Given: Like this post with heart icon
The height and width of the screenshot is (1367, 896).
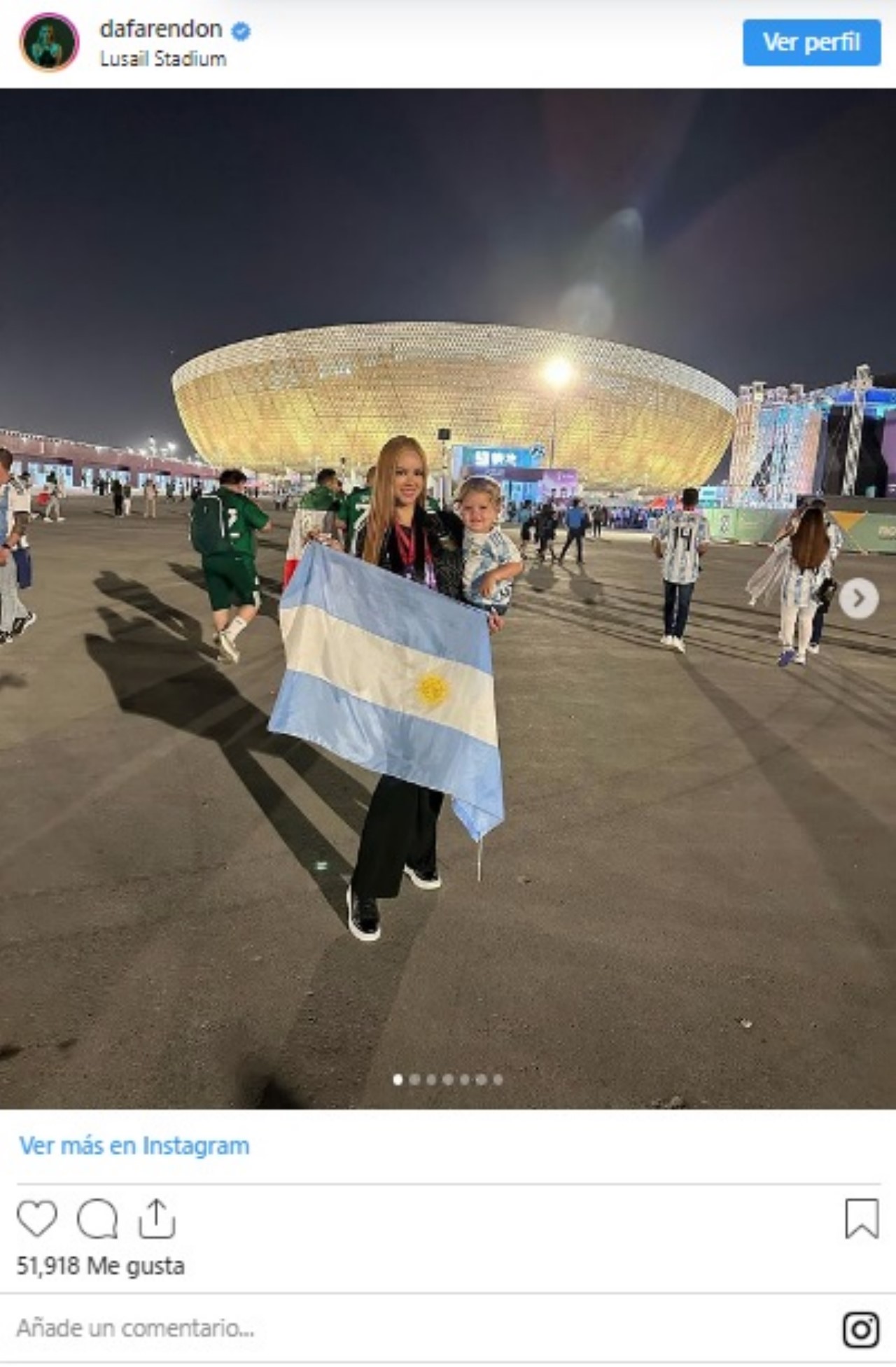Looking at the screenshot, I should click(x=36, y=1219).
